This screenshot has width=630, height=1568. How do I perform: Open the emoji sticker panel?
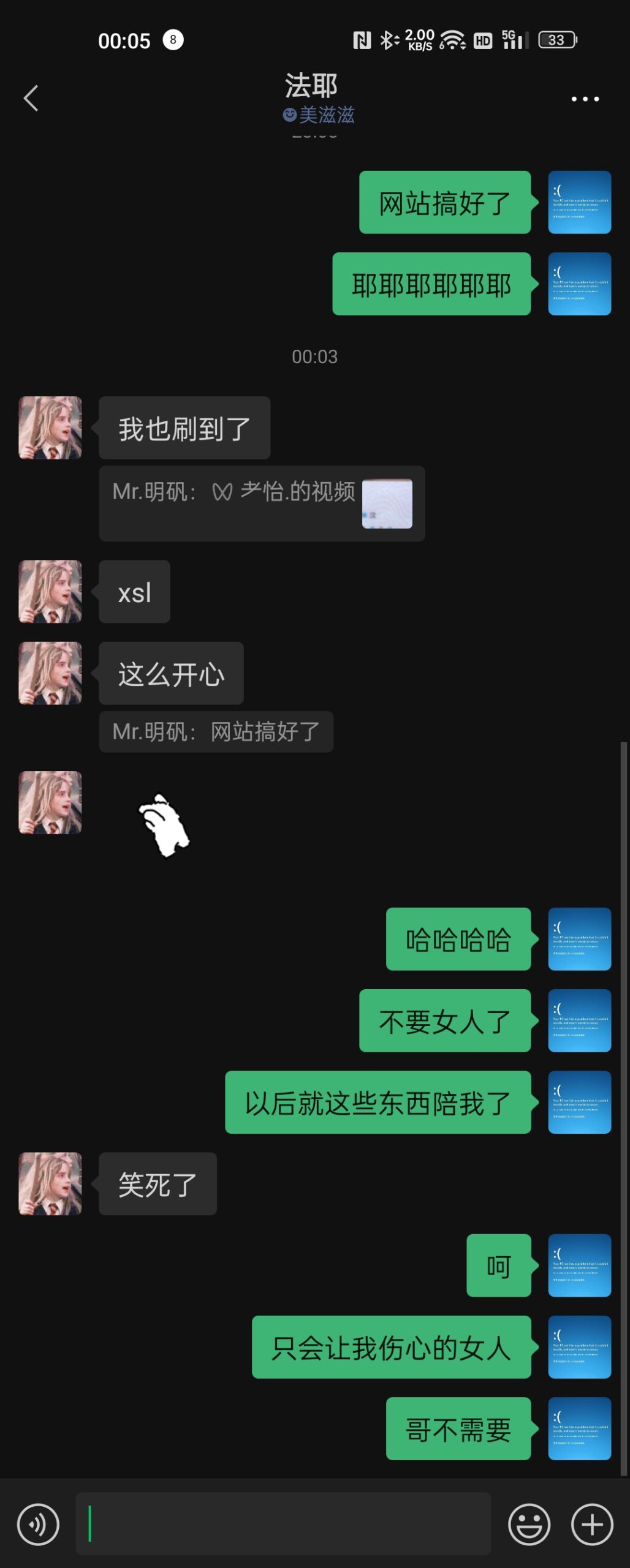point(529,1525)
